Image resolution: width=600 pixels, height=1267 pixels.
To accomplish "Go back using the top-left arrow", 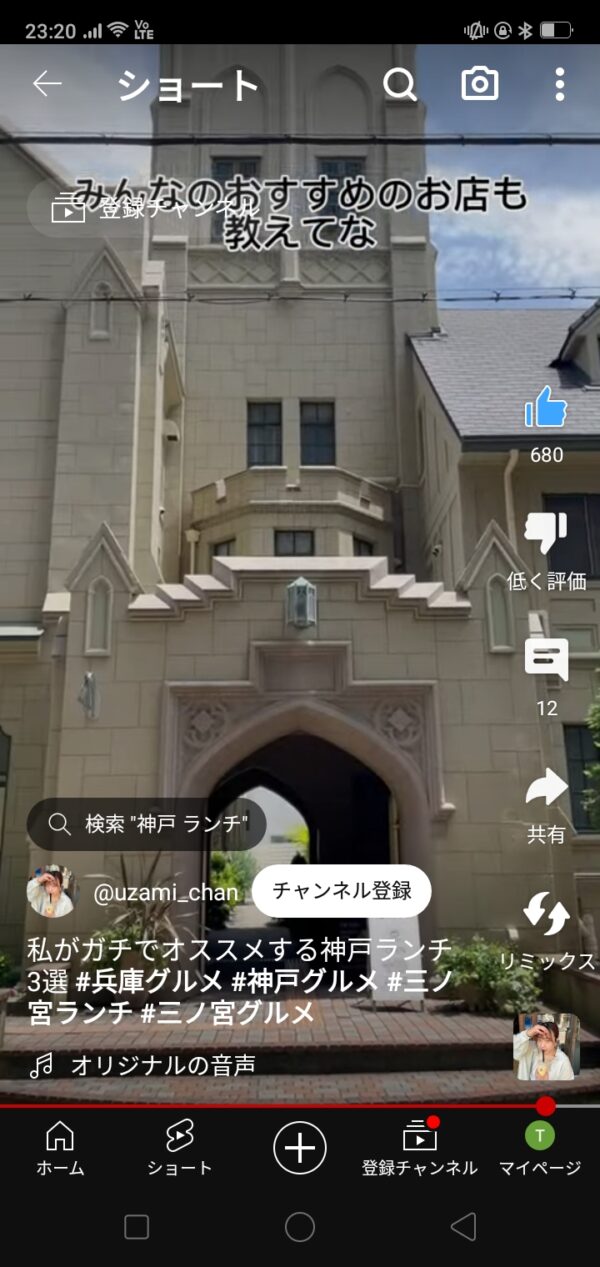I will point(47,84).
